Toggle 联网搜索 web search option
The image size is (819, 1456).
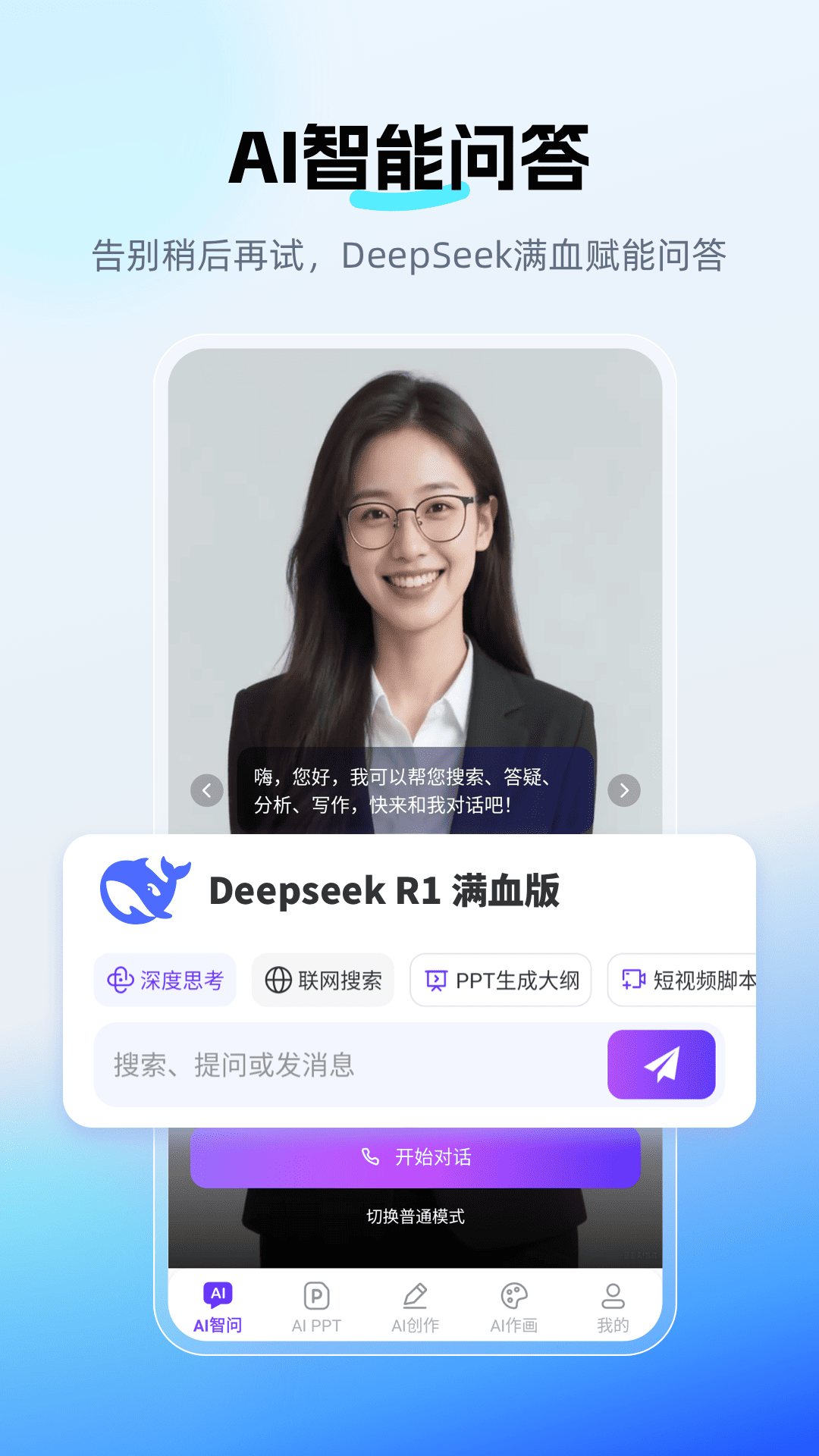(322, 980)
